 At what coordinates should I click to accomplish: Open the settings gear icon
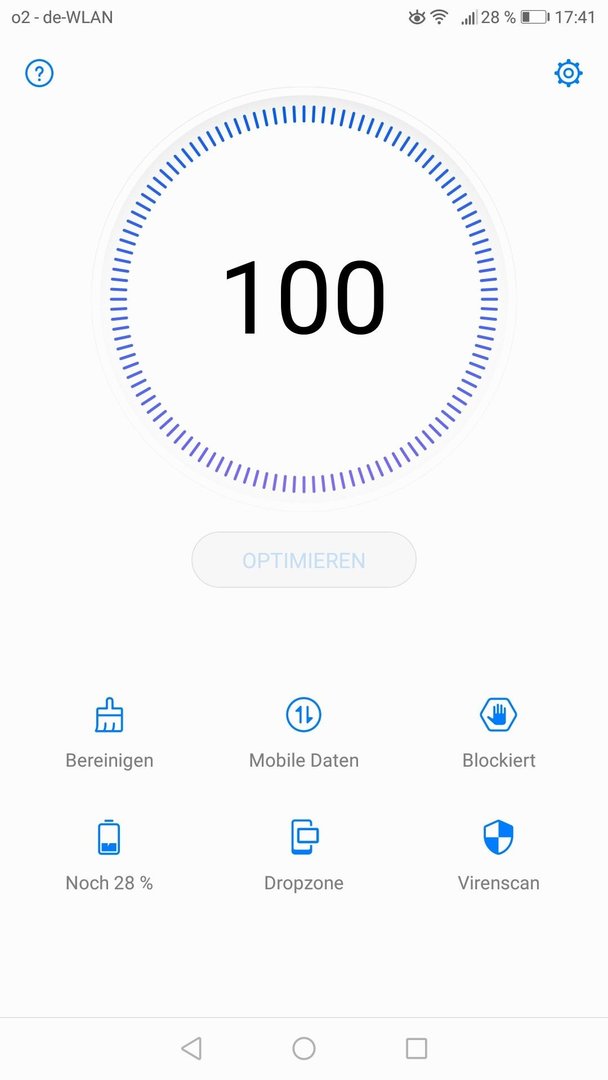click(568, 73)
